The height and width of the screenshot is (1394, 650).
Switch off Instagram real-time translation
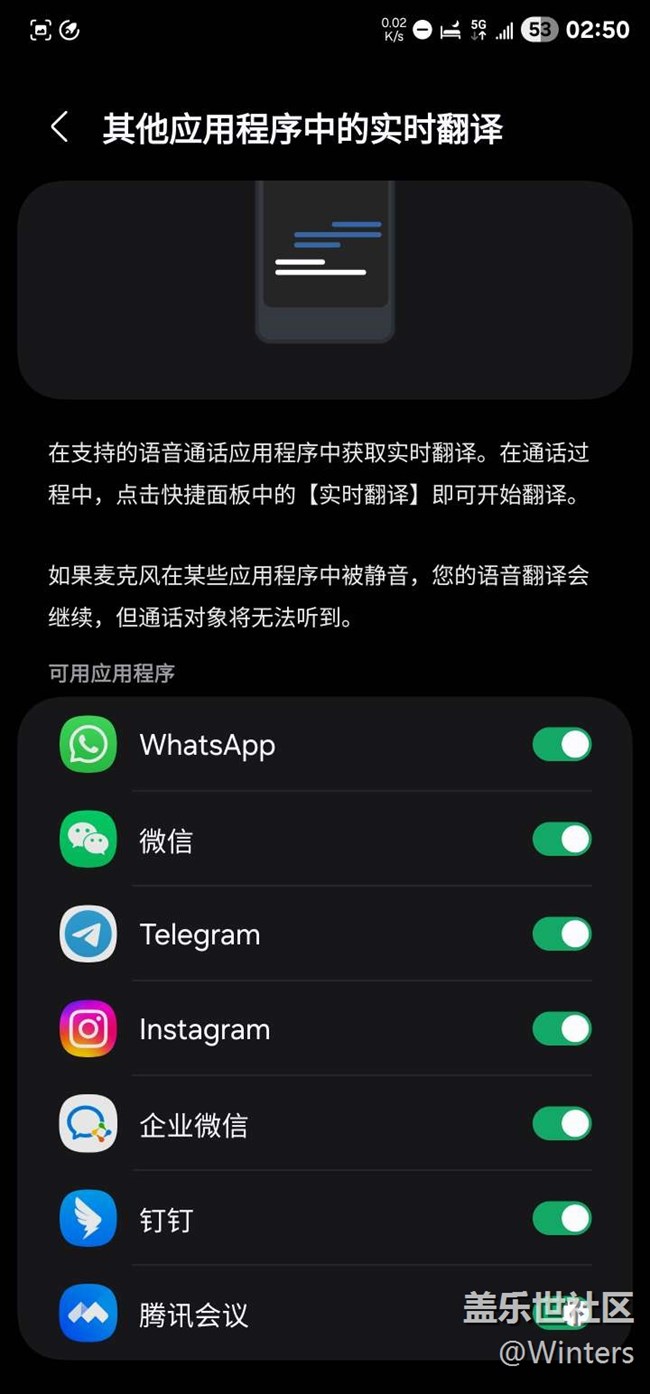[561, 1029]
